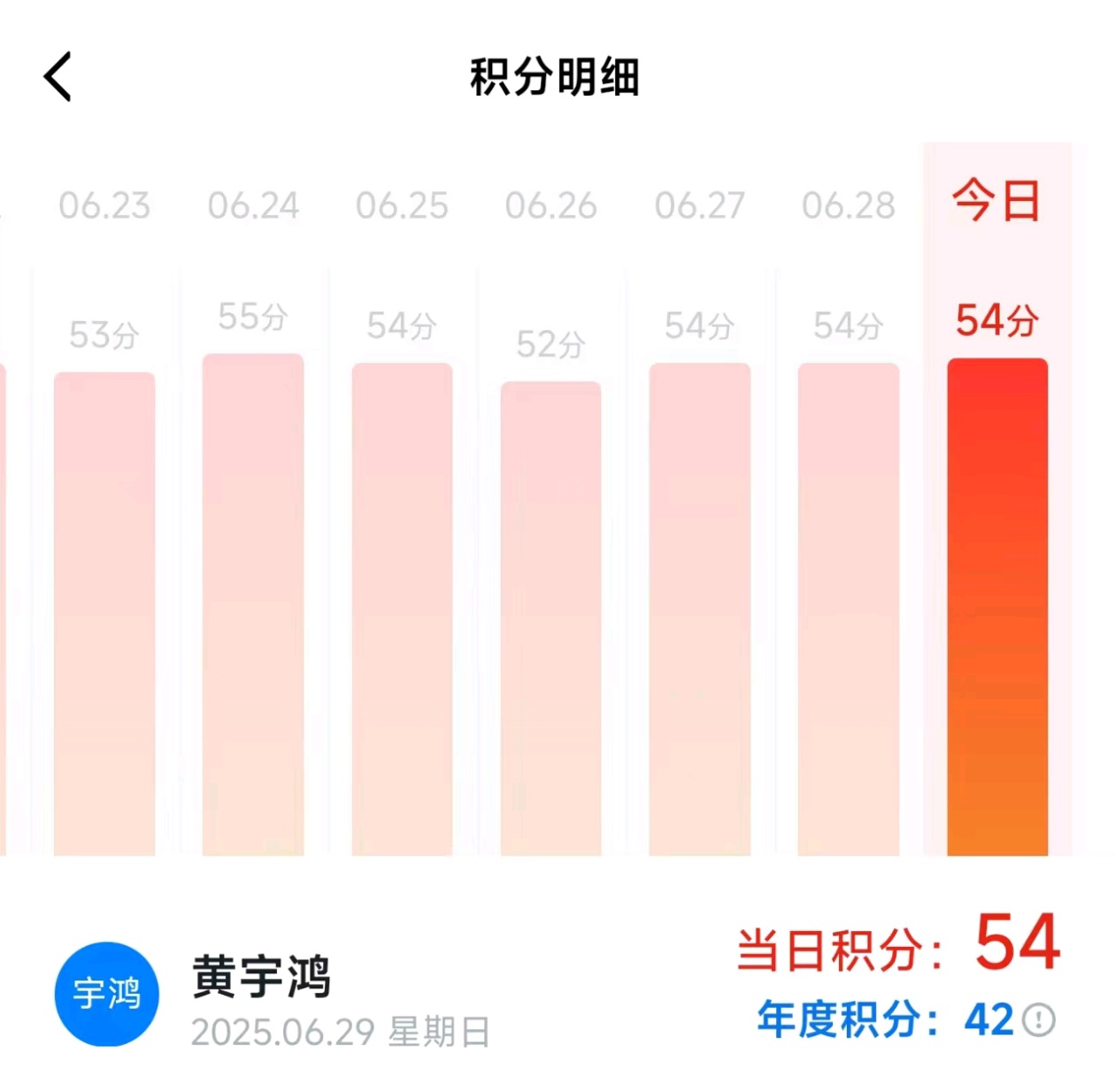Select the 06.26 bar showing 52分
Screen dimensions: 1115x1092
[550, 617]
